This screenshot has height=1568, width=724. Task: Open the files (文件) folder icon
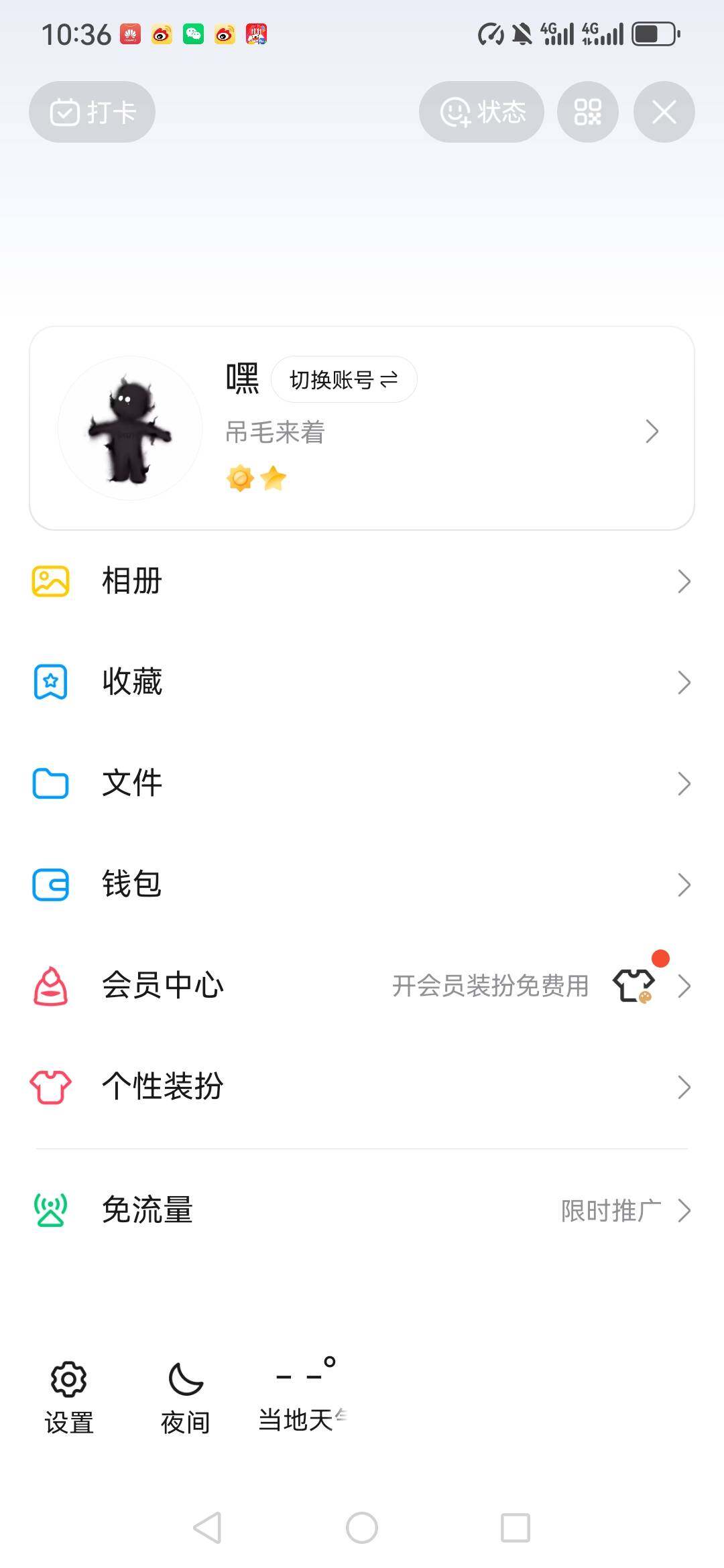pyautogui.click(x=50, y=783)
